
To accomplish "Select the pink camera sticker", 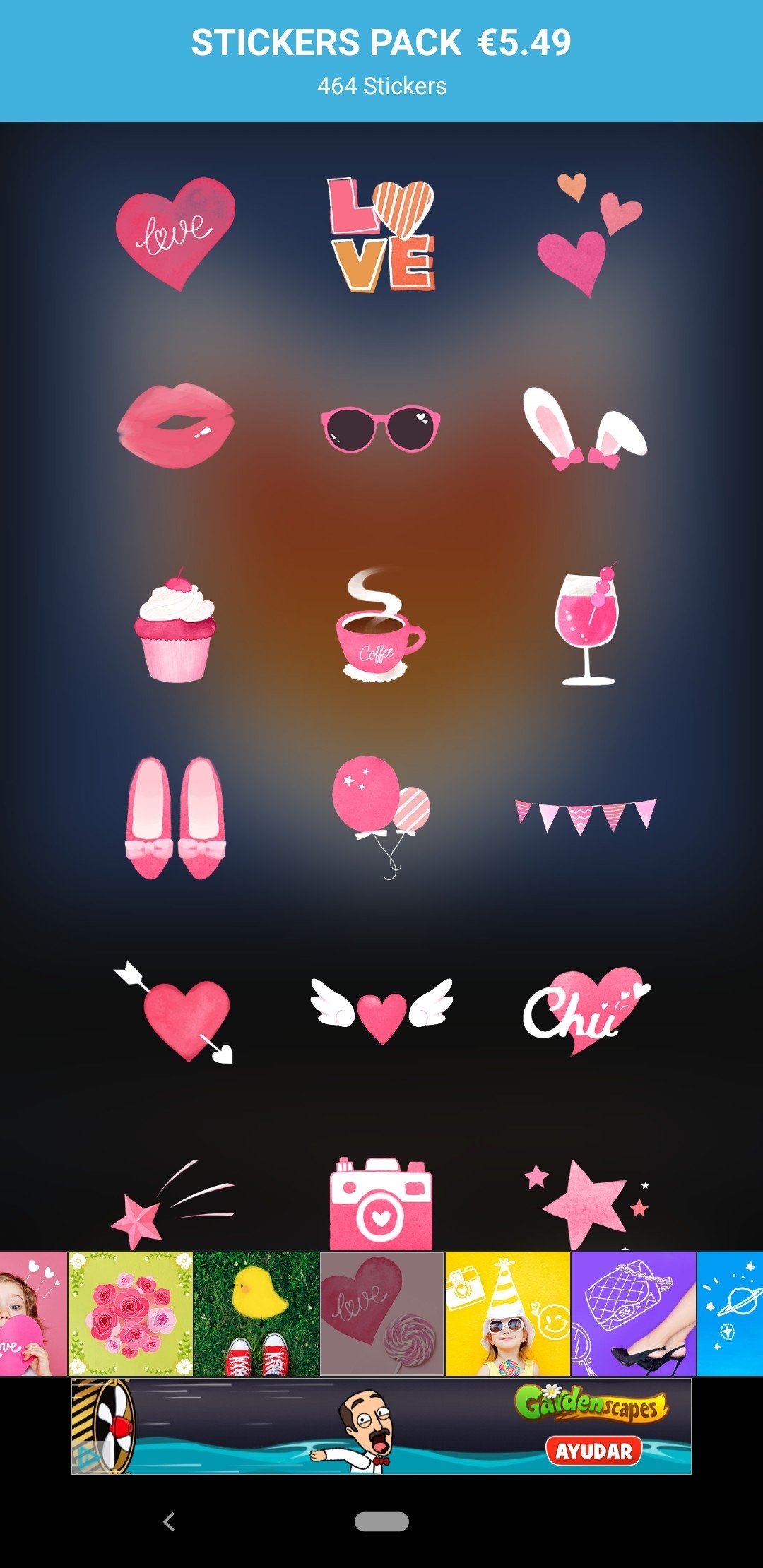I will point(381,1204).
